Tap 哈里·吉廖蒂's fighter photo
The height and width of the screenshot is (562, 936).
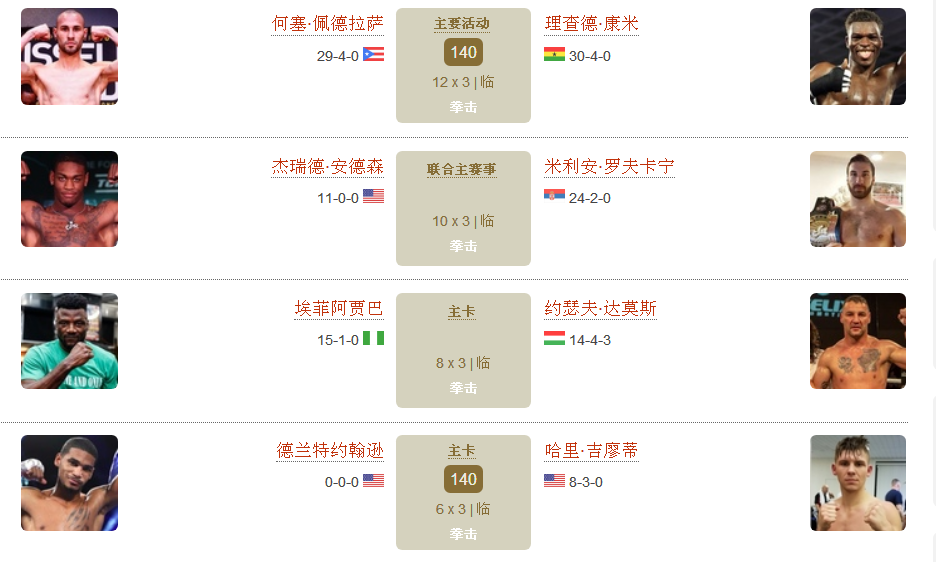pyautogui.click(x=857, y=483)
